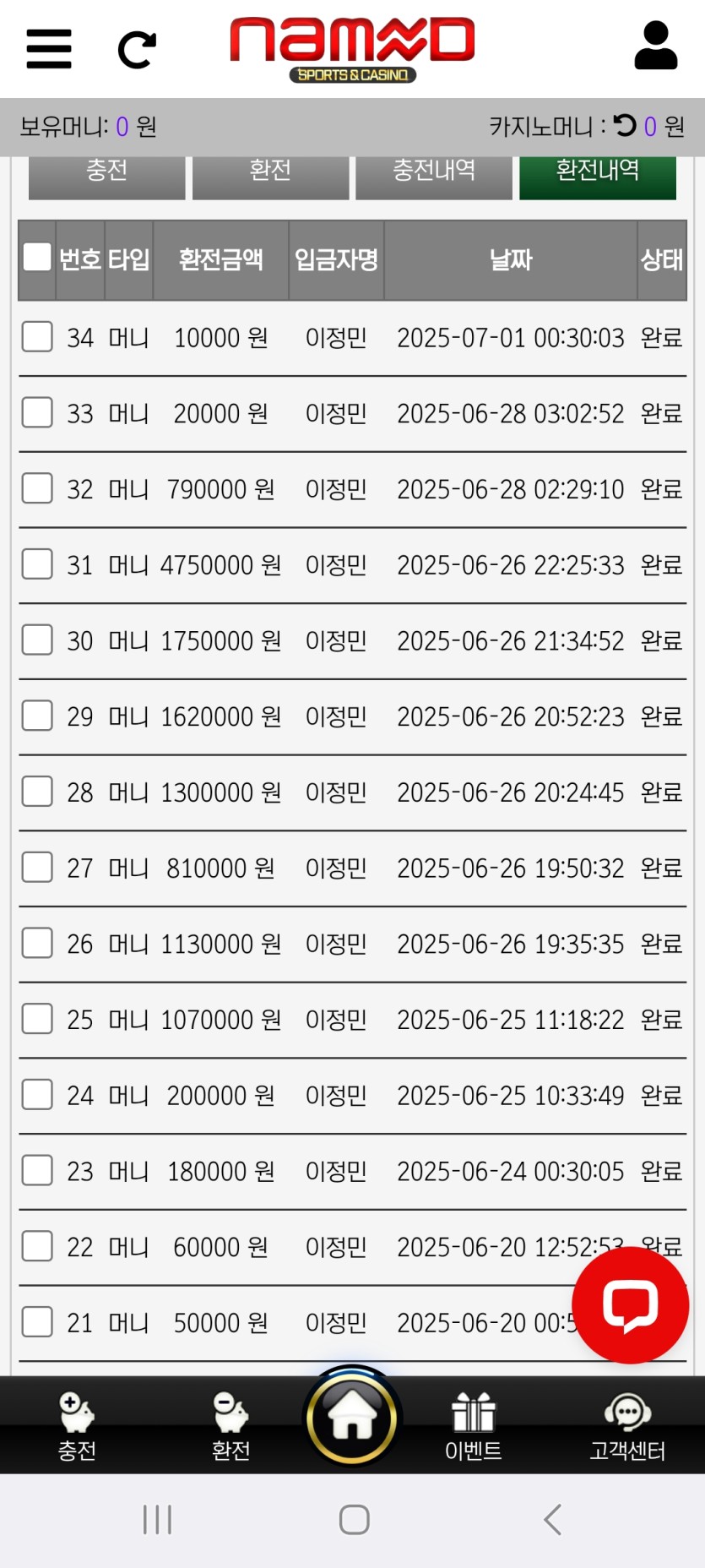The height and width of the screenshot is (1568, 705).
Task: Tick the select-all checkbox in the table header
Action: (x=37, y=257)
